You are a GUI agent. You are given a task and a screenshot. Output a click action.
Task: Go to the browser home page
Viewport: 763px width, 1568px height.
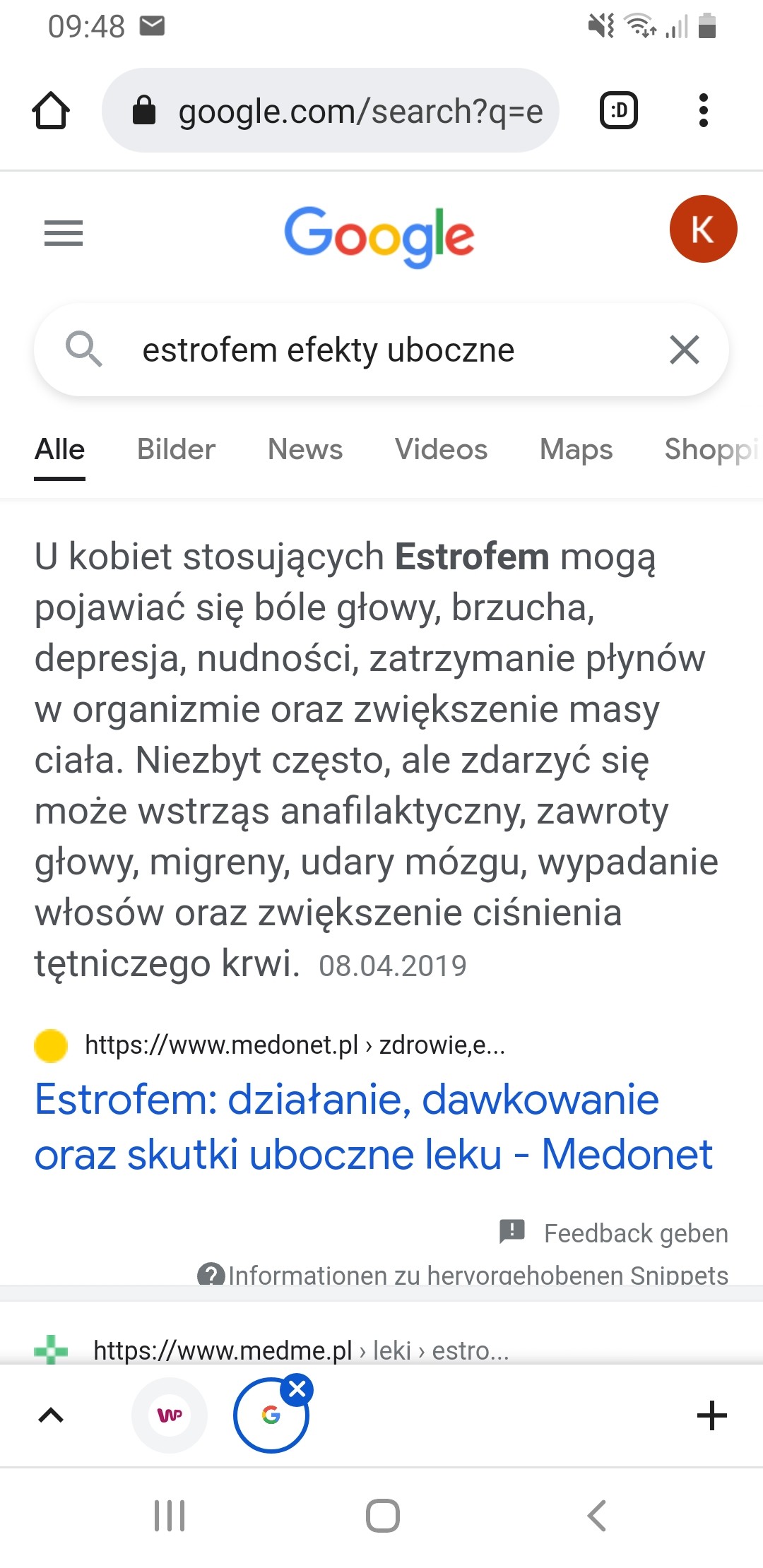51,111
